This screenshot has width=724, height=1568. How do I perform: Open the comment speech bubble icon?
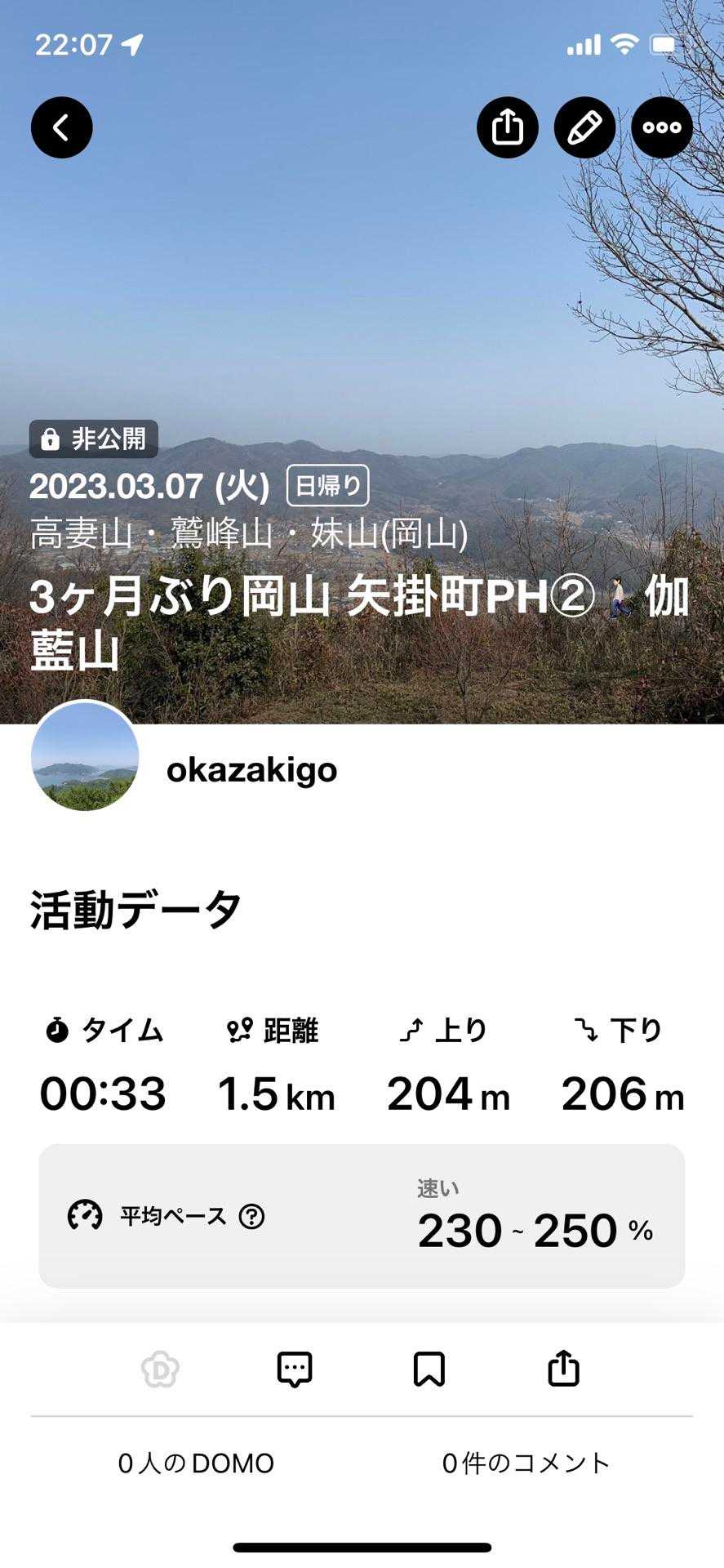click(x=295, y=1370)
